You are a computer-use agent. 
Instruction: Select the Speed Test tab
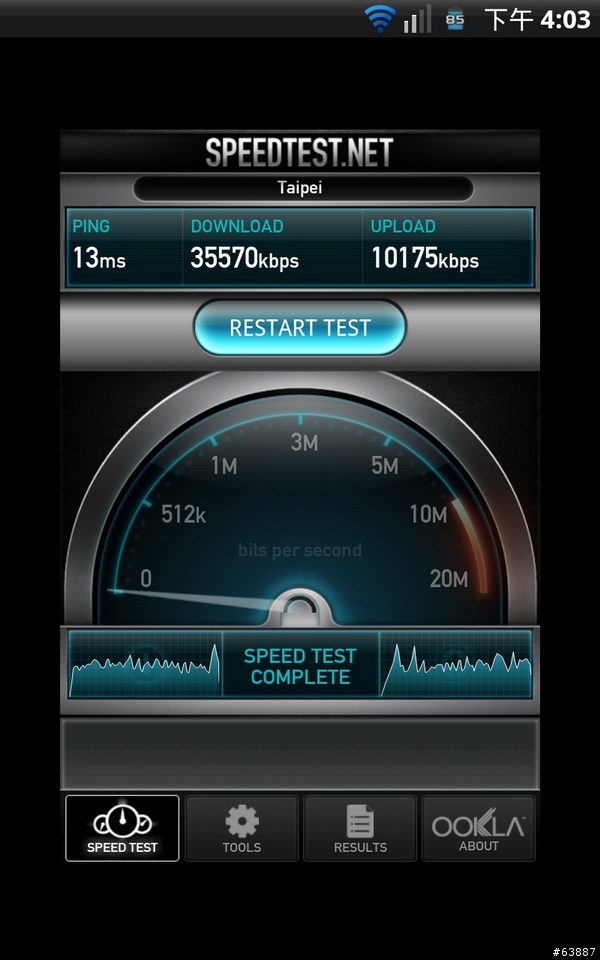tap(122, 828)
